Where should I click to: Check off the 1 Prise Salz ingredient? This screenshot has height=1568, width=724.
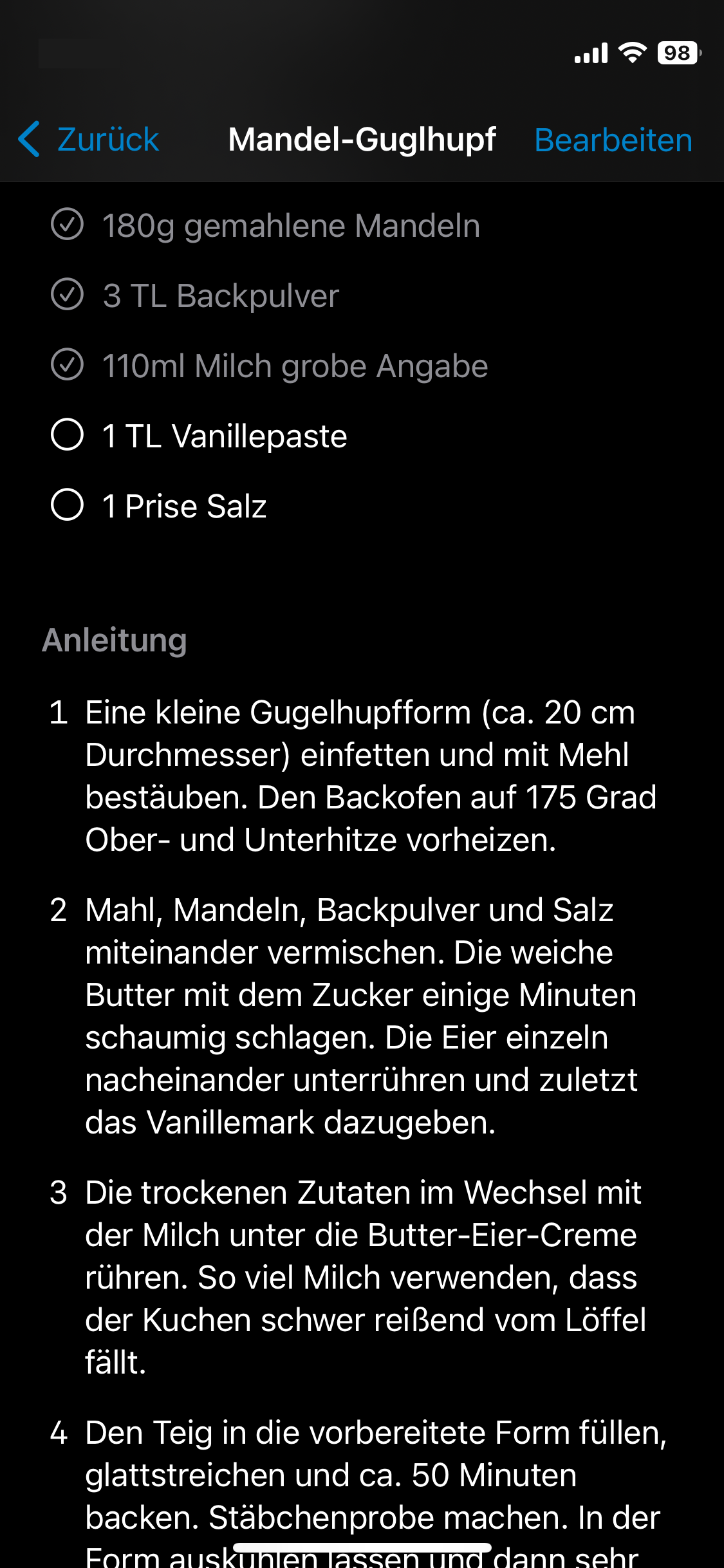[66, 505]
